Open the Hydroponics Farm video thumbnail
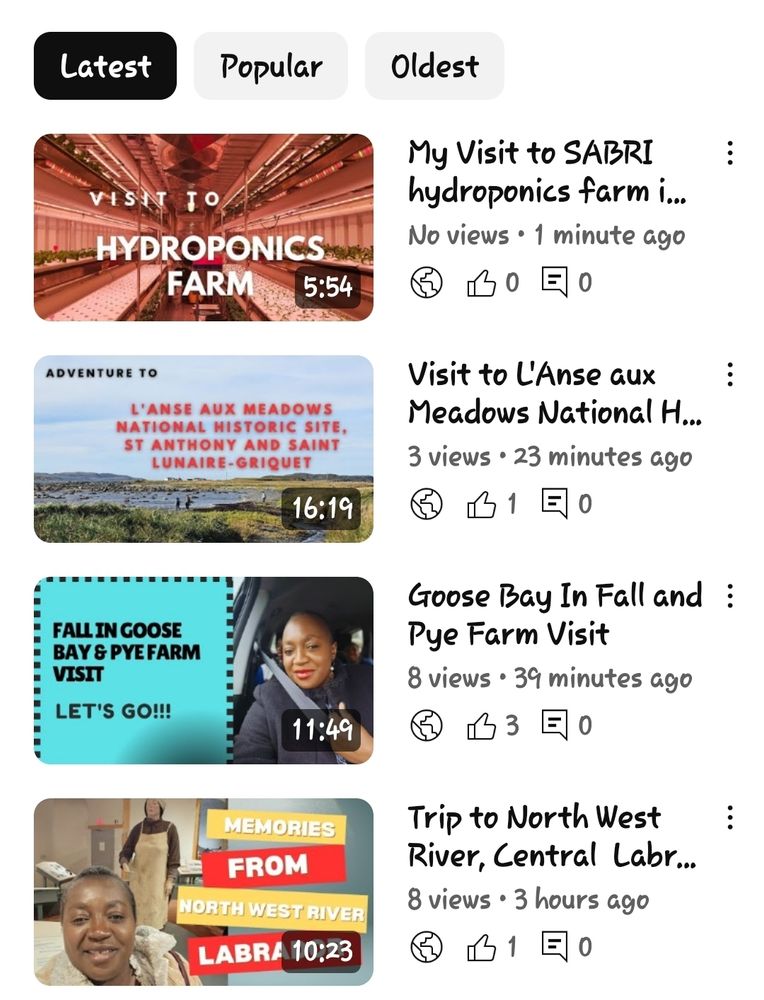Viewport: 764px width, 1000px height. (x=203, y=227)
